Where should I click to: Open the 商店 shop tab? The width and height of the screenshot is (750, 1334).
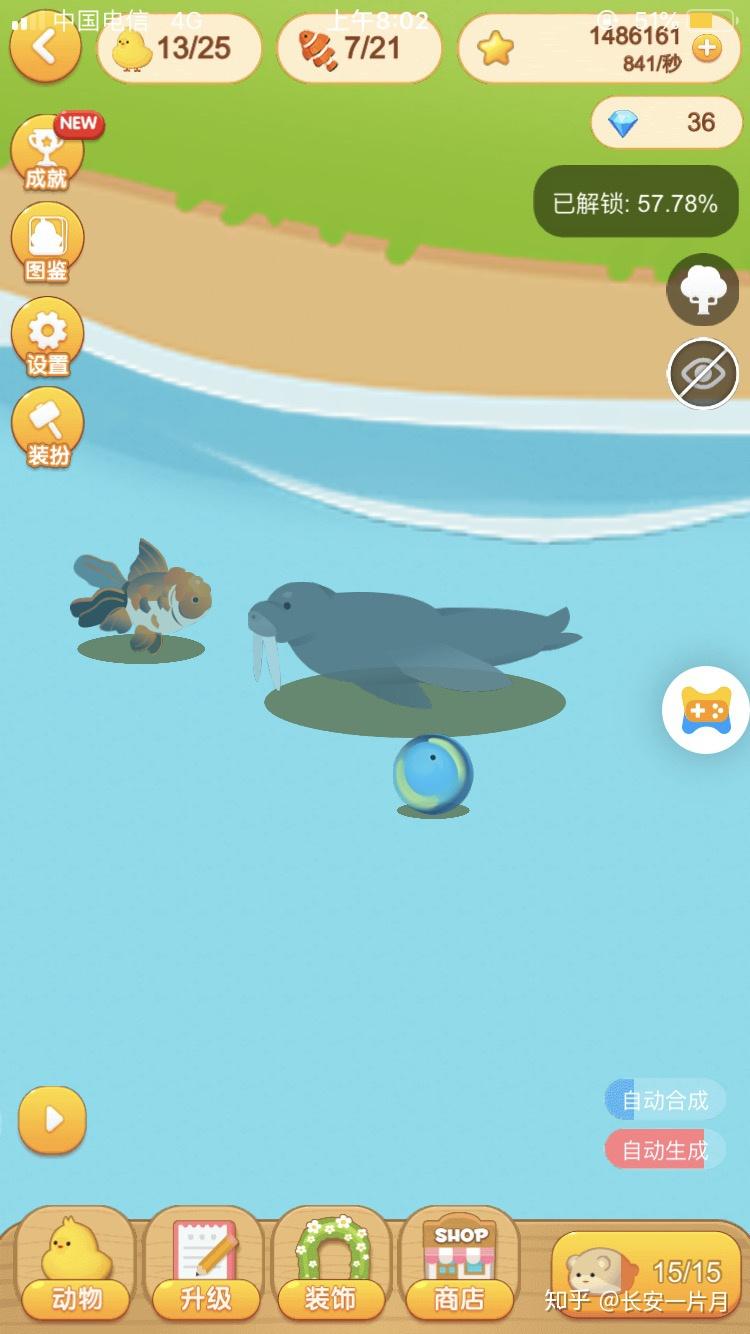(x=459, y=1265)
